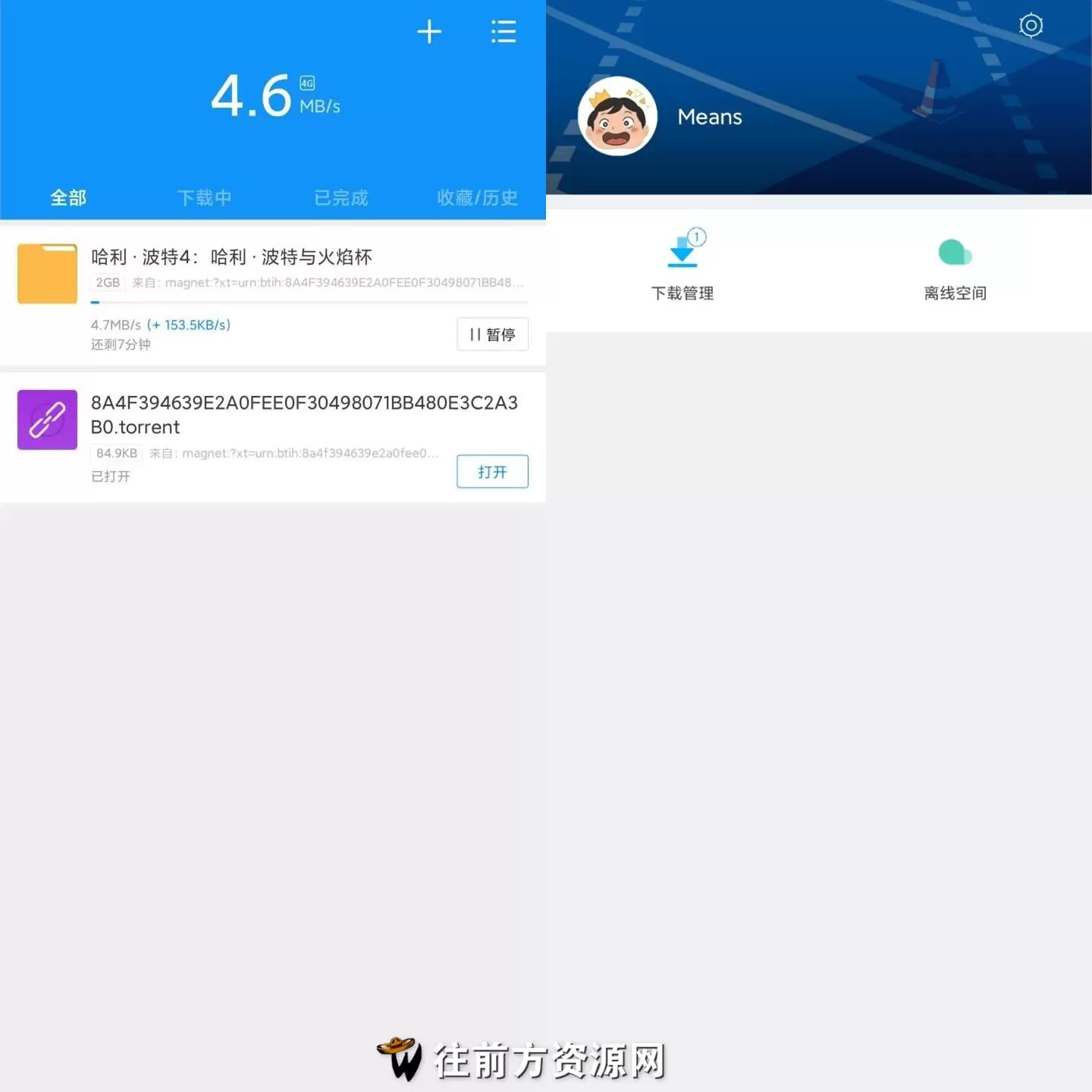Open the 收藏/历史 tab

(x=477, y=198)
